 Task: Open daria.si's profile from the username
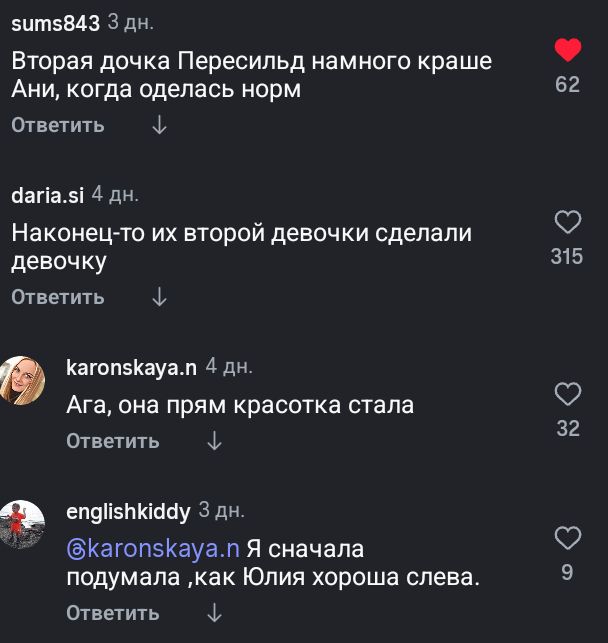48,195
